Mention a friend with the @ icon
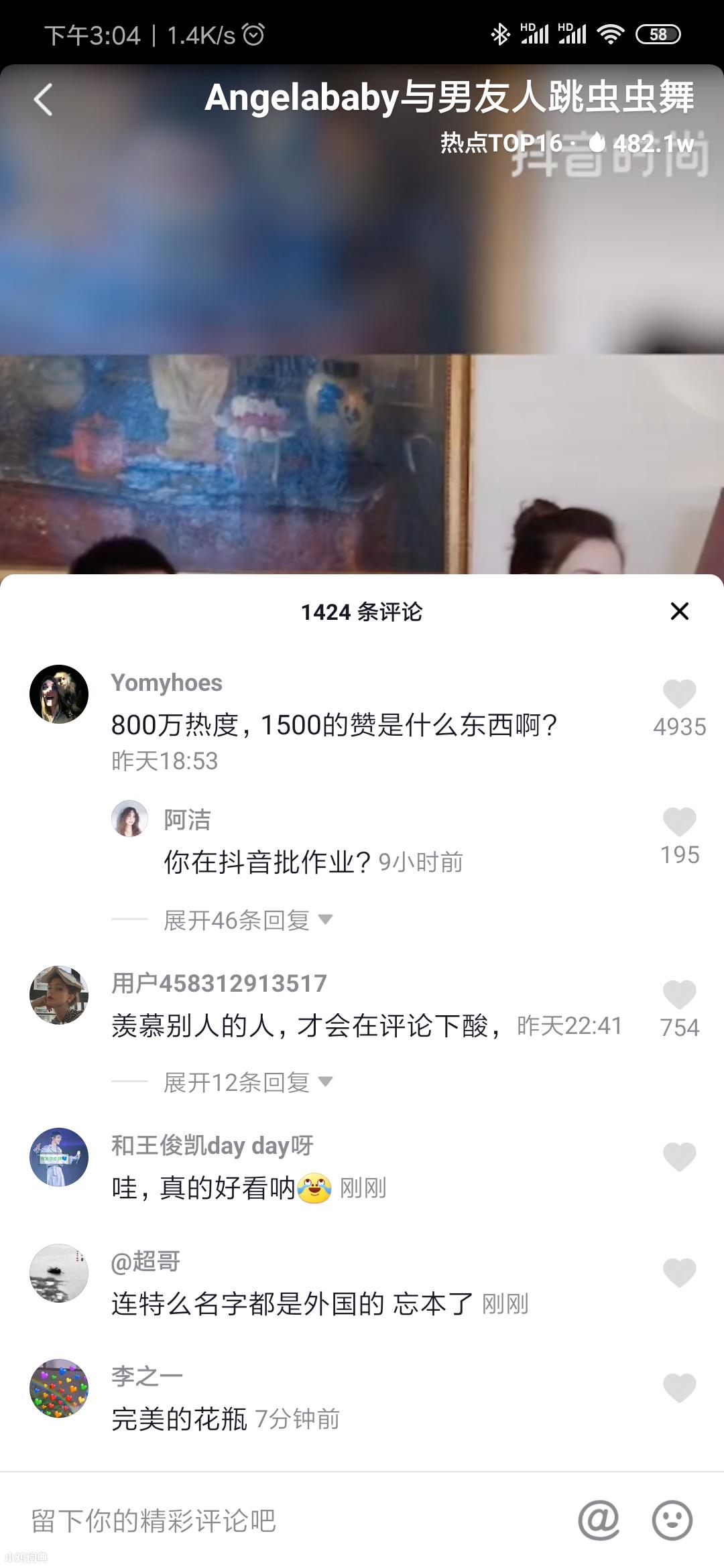The image size is (724, 1568). pyautogui.click(x=599, y=1520)
